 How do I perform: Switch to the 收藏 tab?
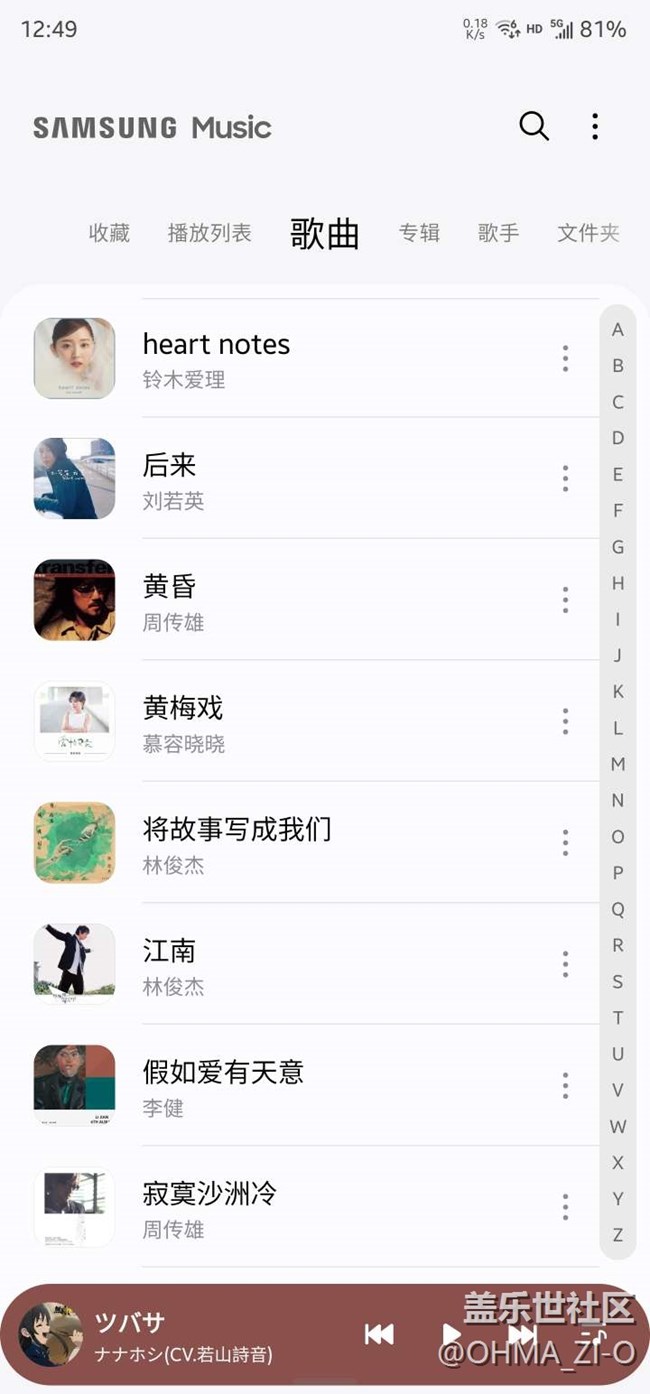coord(109,233)
